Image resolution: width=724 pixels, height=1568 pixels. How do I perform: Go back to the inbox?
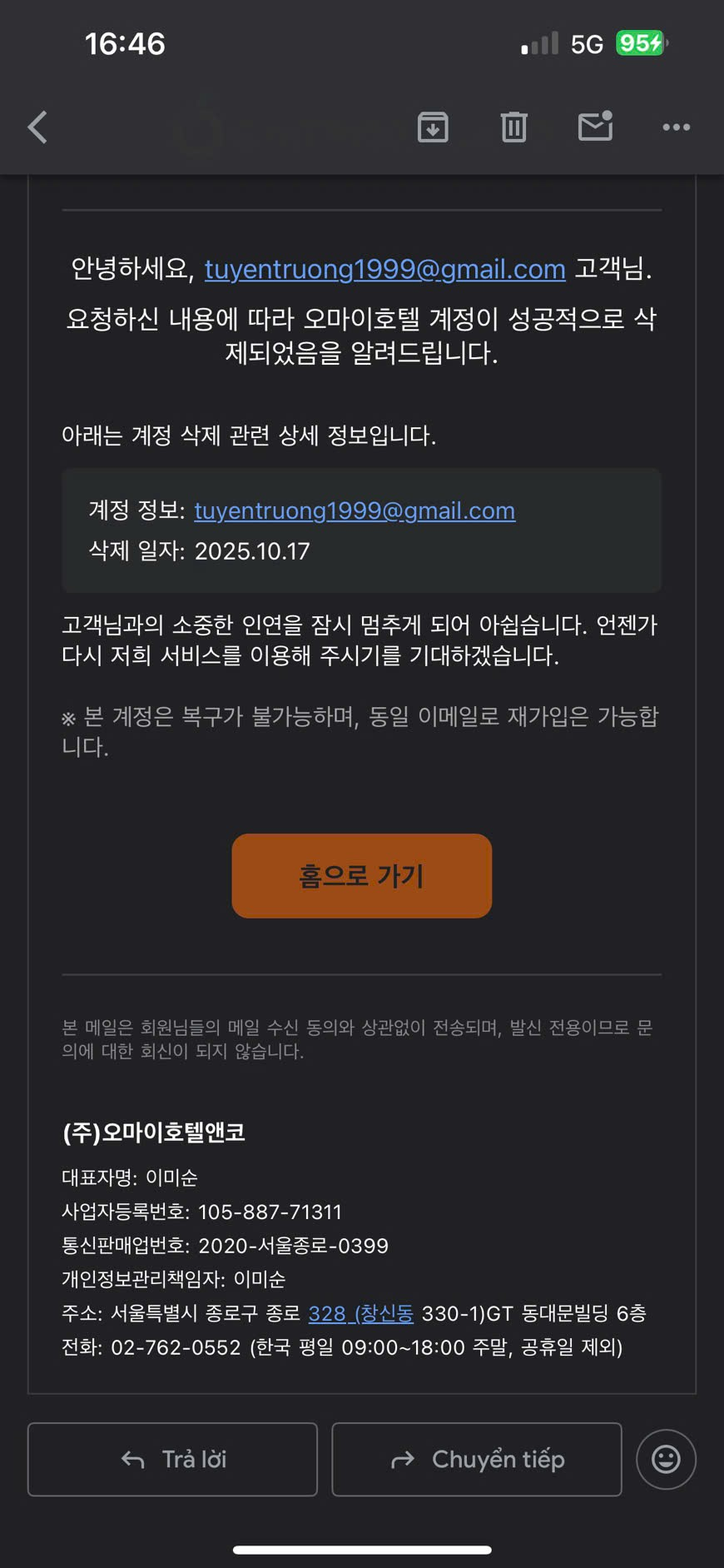[x=37, y=127]
